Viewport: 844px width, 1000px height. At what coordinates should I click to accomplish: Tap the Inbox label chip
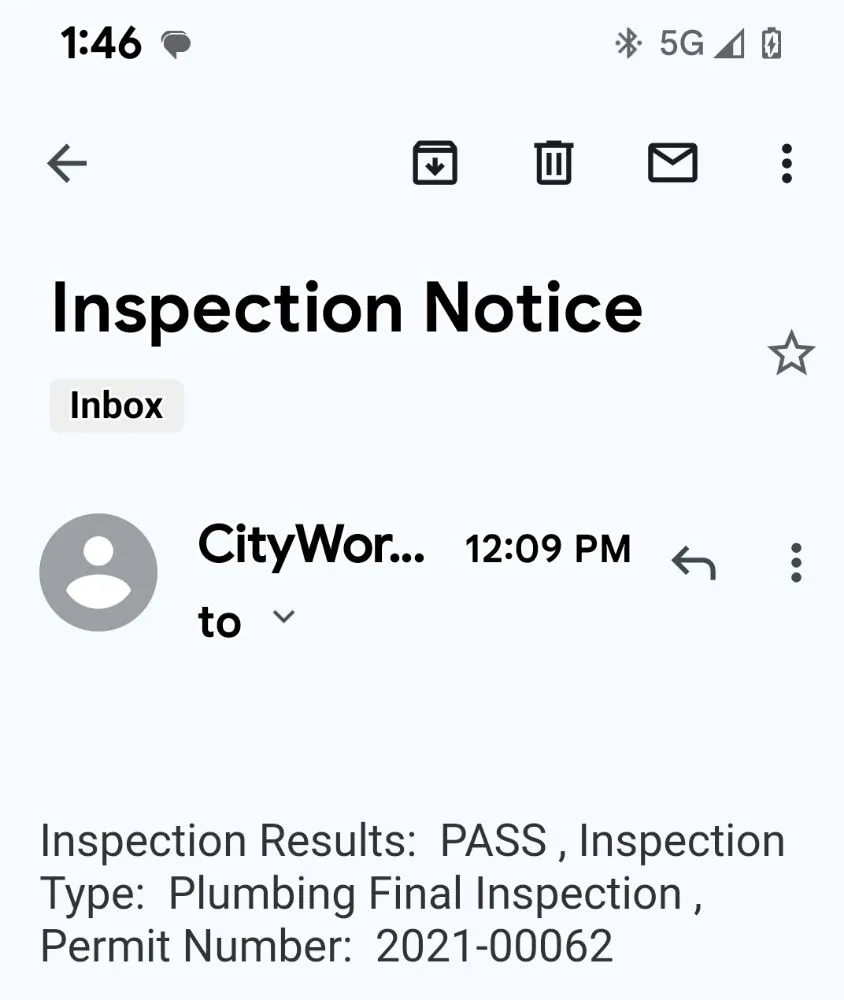[116, 406]
